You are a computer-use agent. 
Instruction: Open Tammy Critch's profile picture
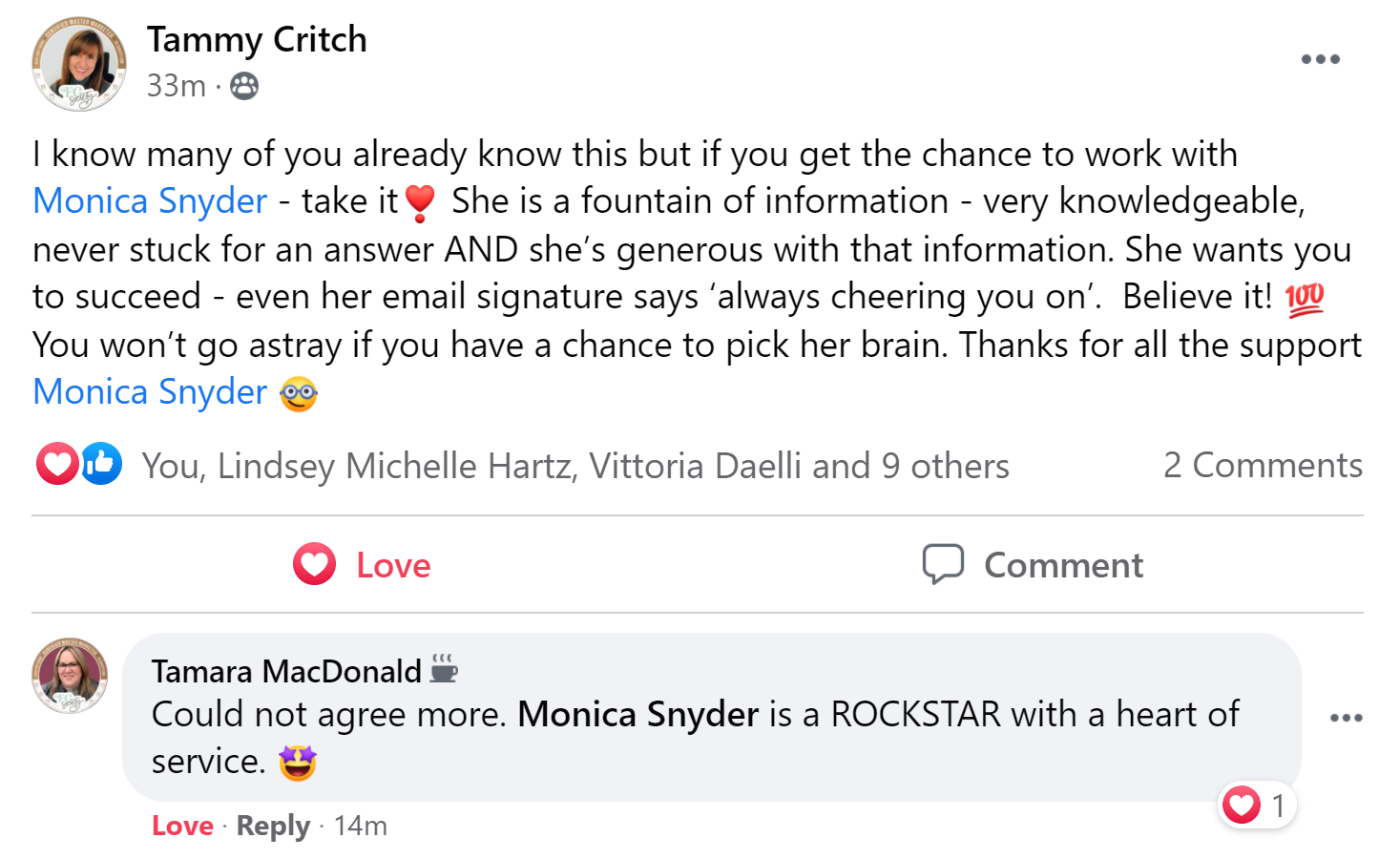(x=79, y=64)
